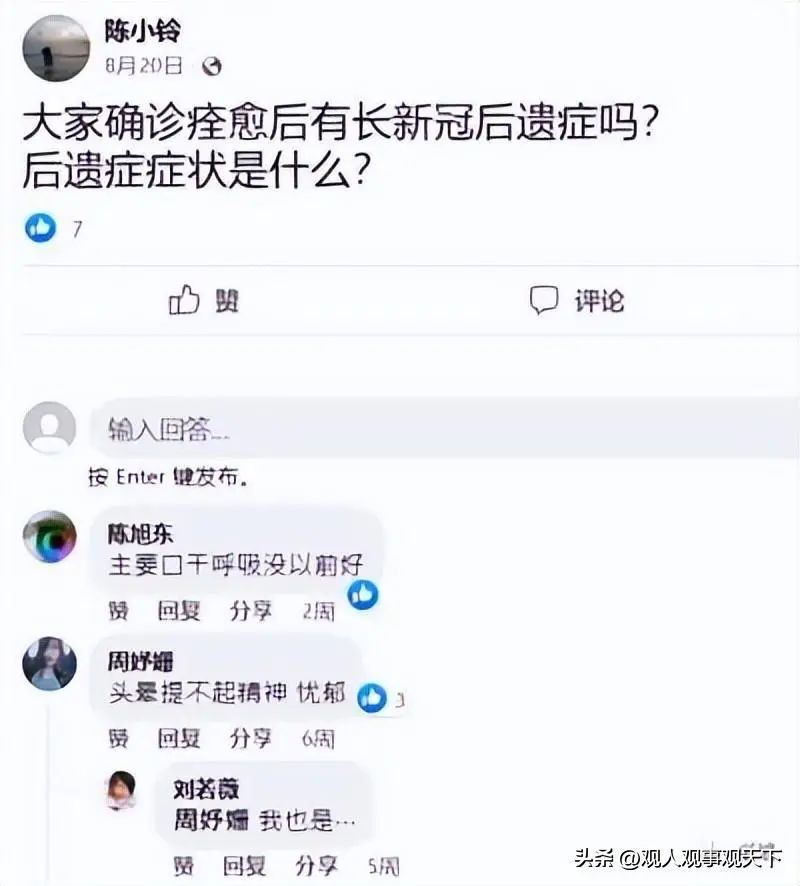800x886 pixels.
Task: Open the 2周 timestamp on 陈旭东's comment
Action: click(x=314, y=612)
